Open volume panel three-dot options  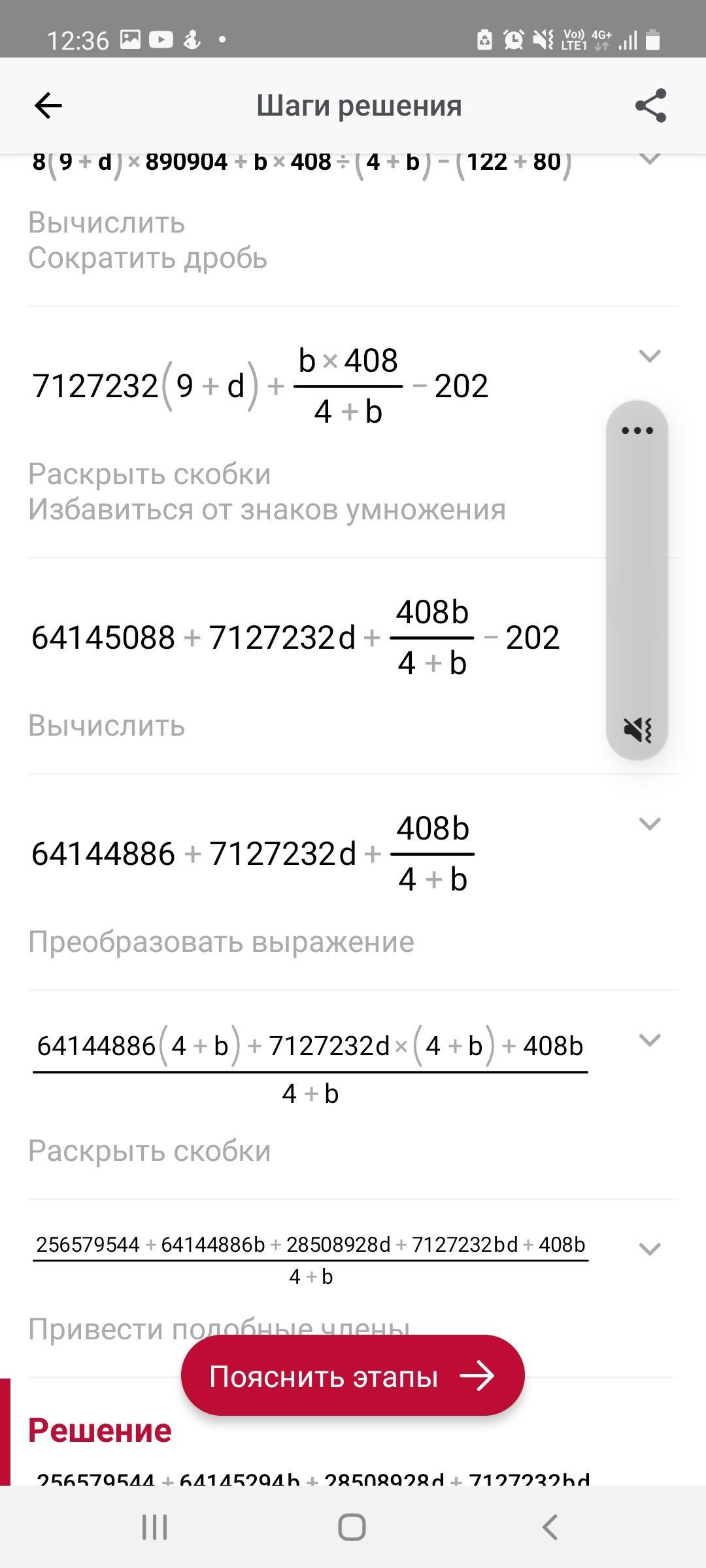(637, 431)
